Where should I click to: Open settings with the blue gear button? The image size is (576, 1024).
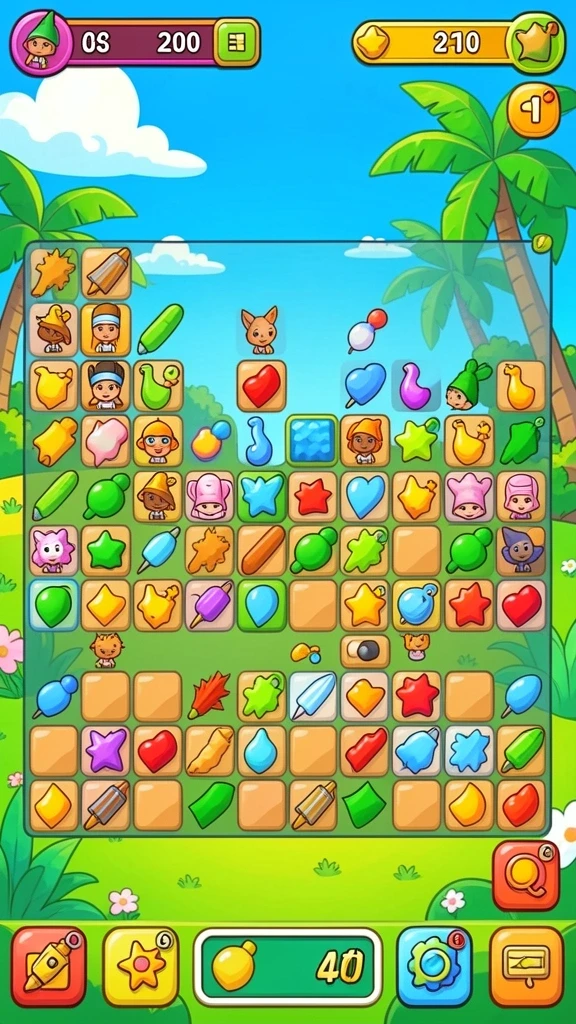[x=434, y=966]
